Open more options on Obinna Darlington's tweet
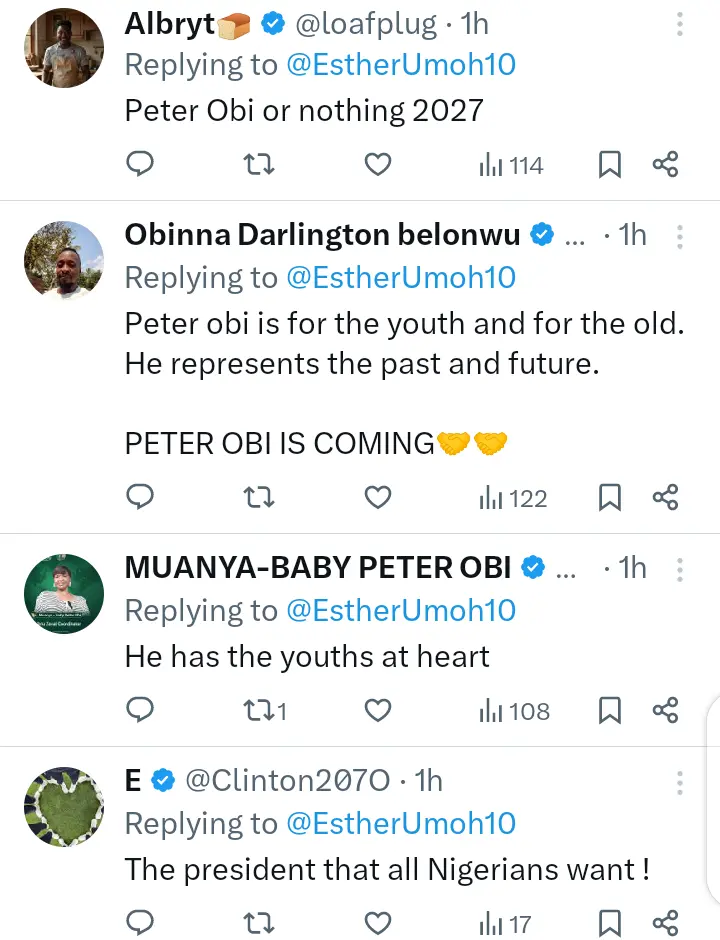The height and width of the screenshot is (940, 720). coord(680,236)
